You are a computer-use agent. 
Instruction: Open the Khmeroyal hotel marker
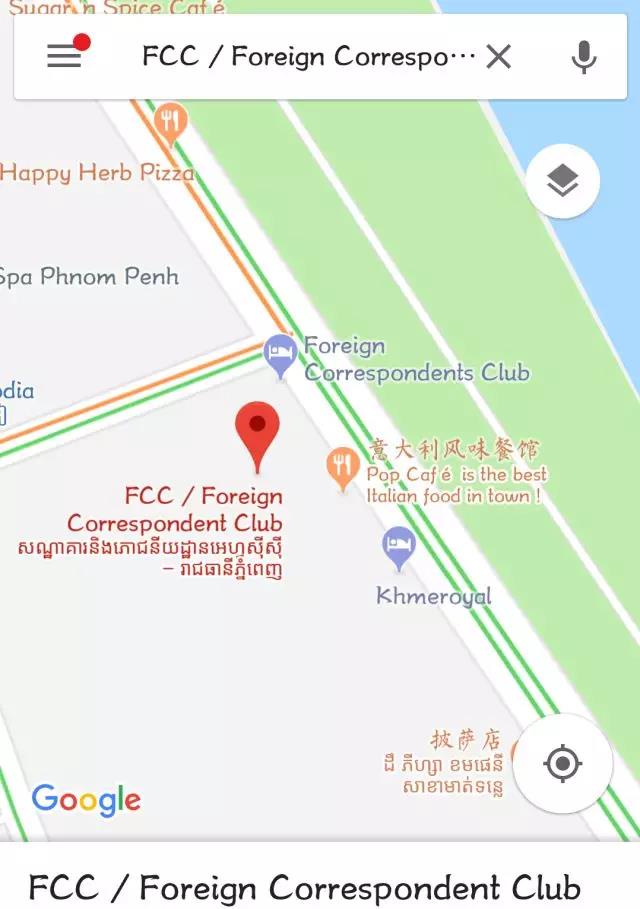click(x=398, y=546)
